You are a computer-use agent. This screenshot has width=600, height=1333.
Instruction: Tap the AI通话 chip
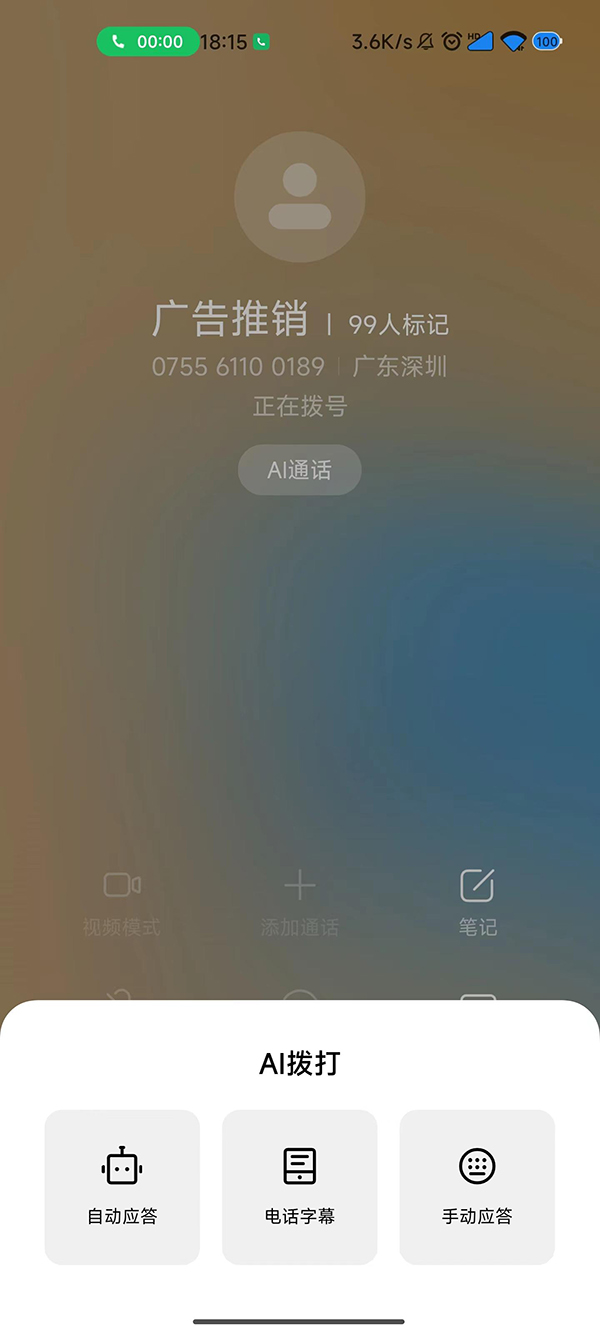299,470
